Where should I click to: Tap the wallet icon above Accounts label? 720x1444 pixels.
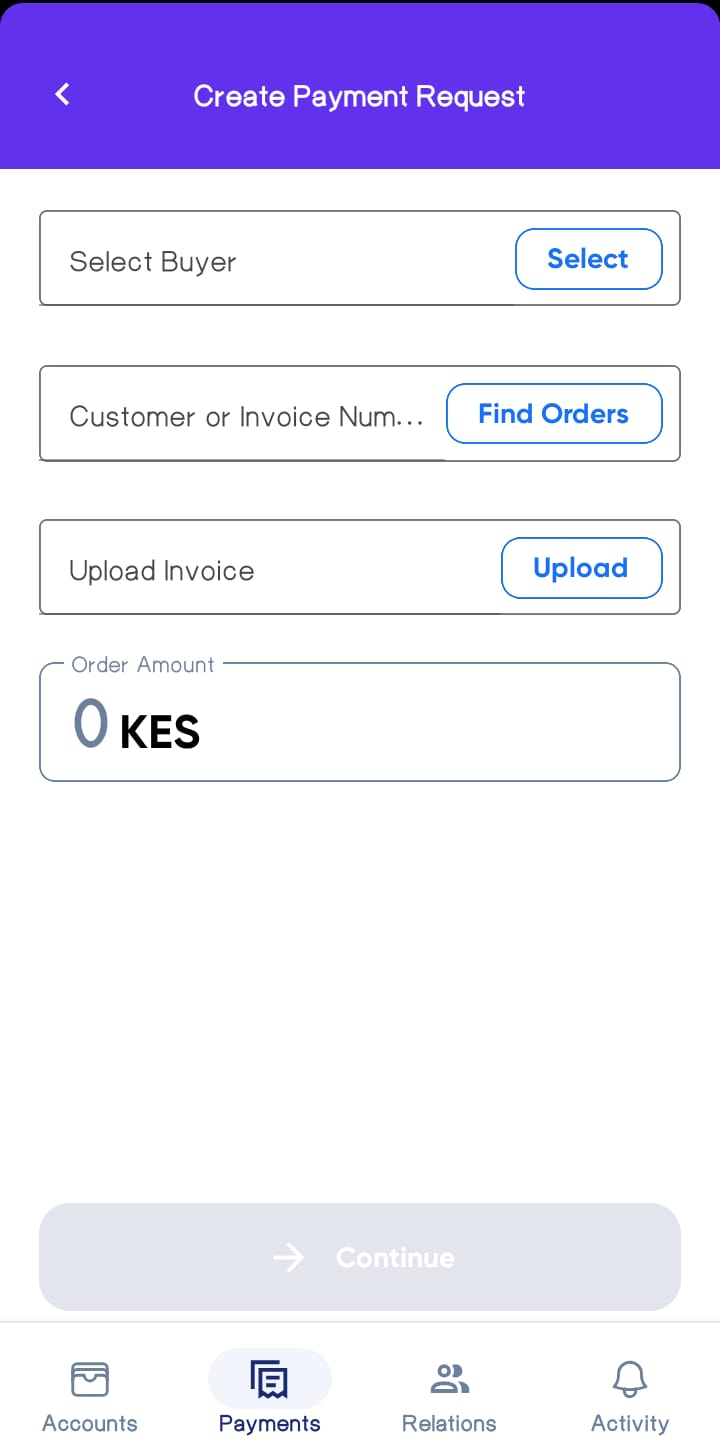[89, 1377]
